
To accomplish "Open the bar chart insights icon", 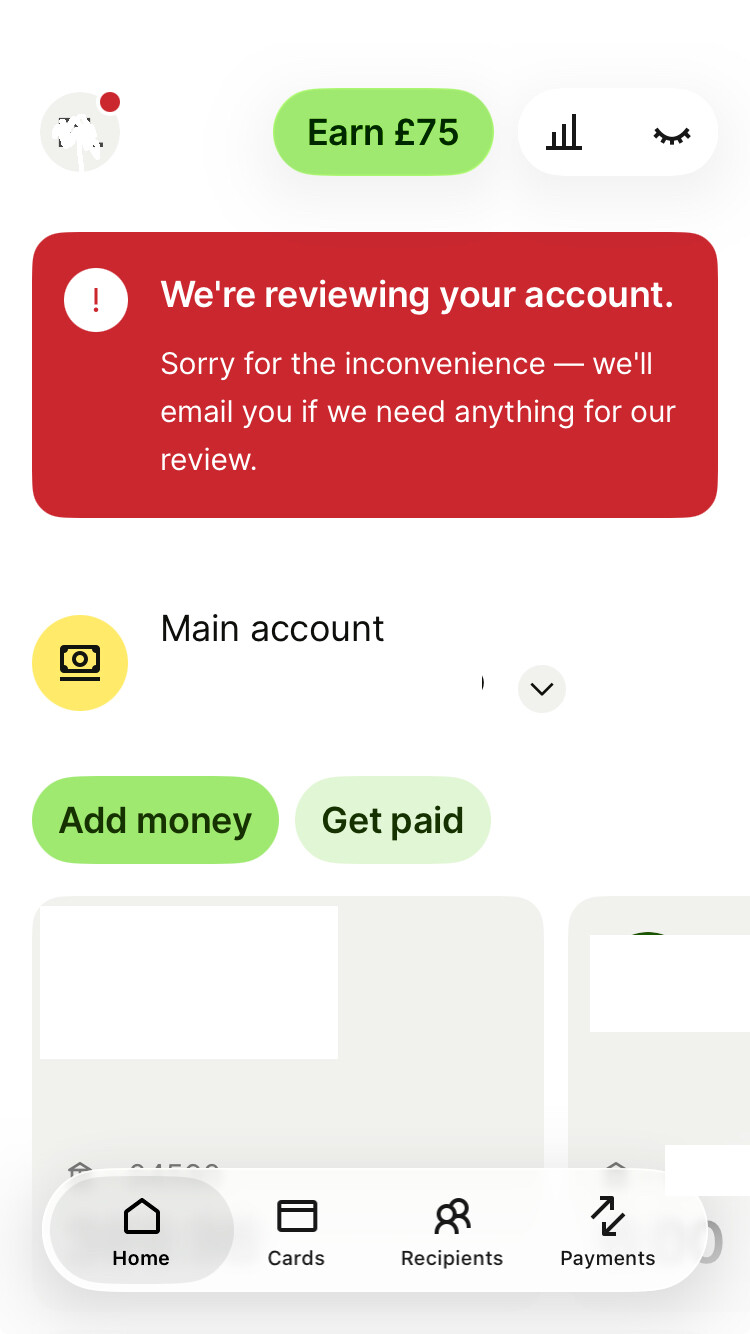I will pos(564,132).
